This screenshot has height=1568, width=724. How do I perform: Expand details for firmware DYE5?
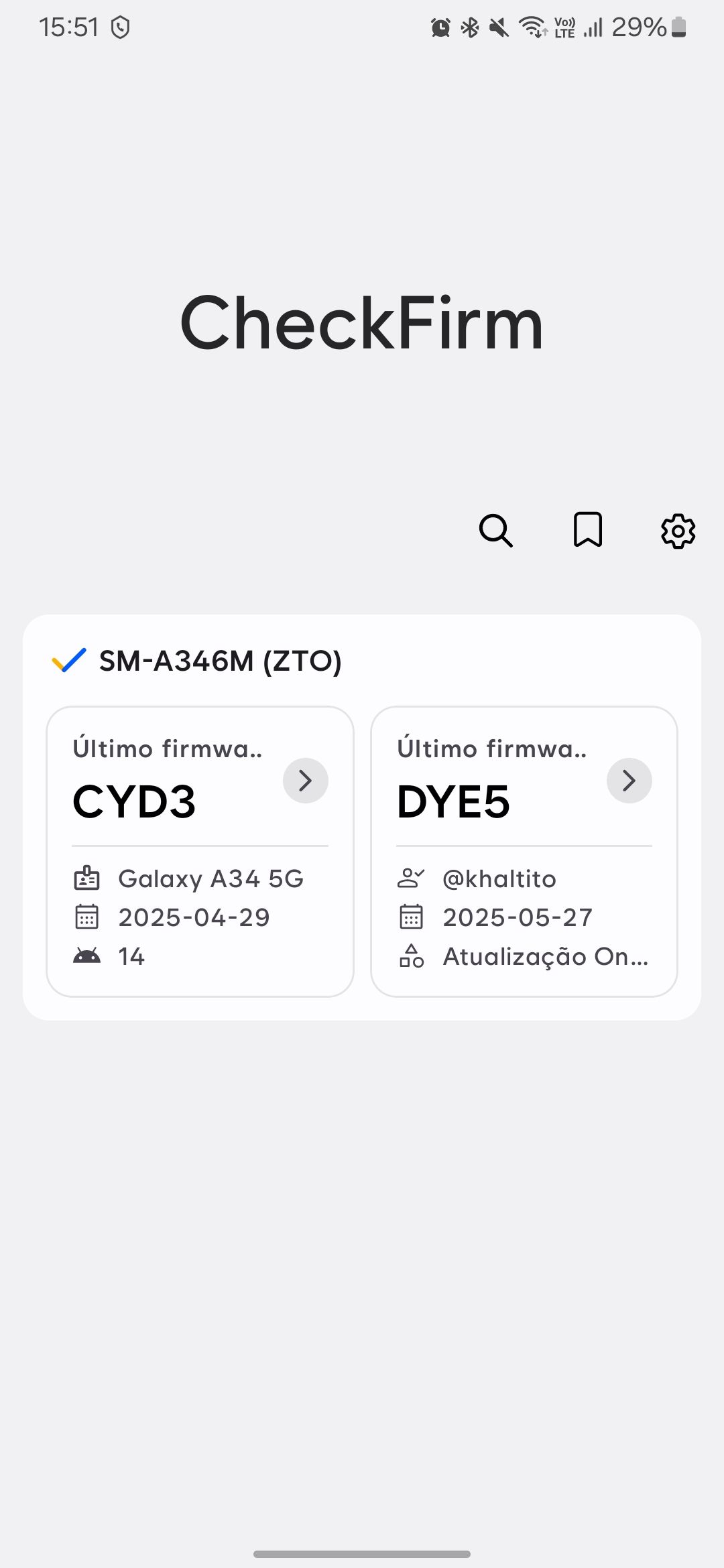tap(628, 780)
